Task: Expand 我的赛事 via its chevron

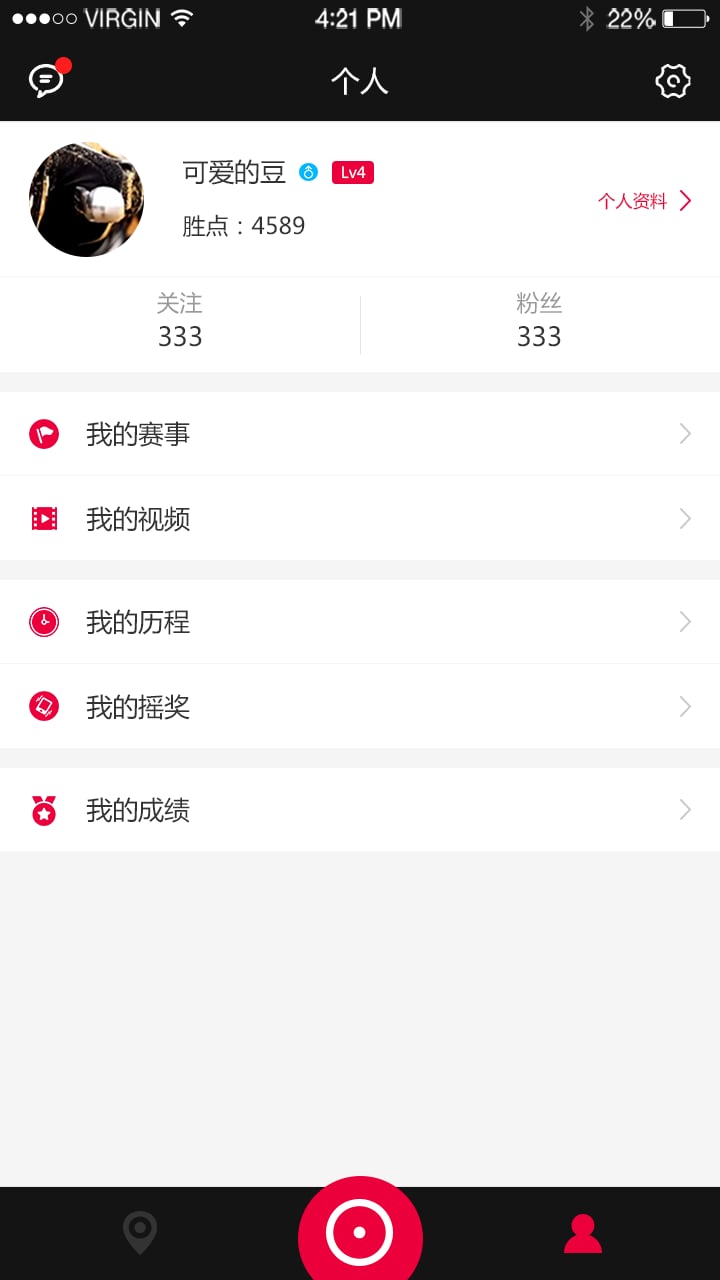Action: pyautogui.click(x=684, y=433)
